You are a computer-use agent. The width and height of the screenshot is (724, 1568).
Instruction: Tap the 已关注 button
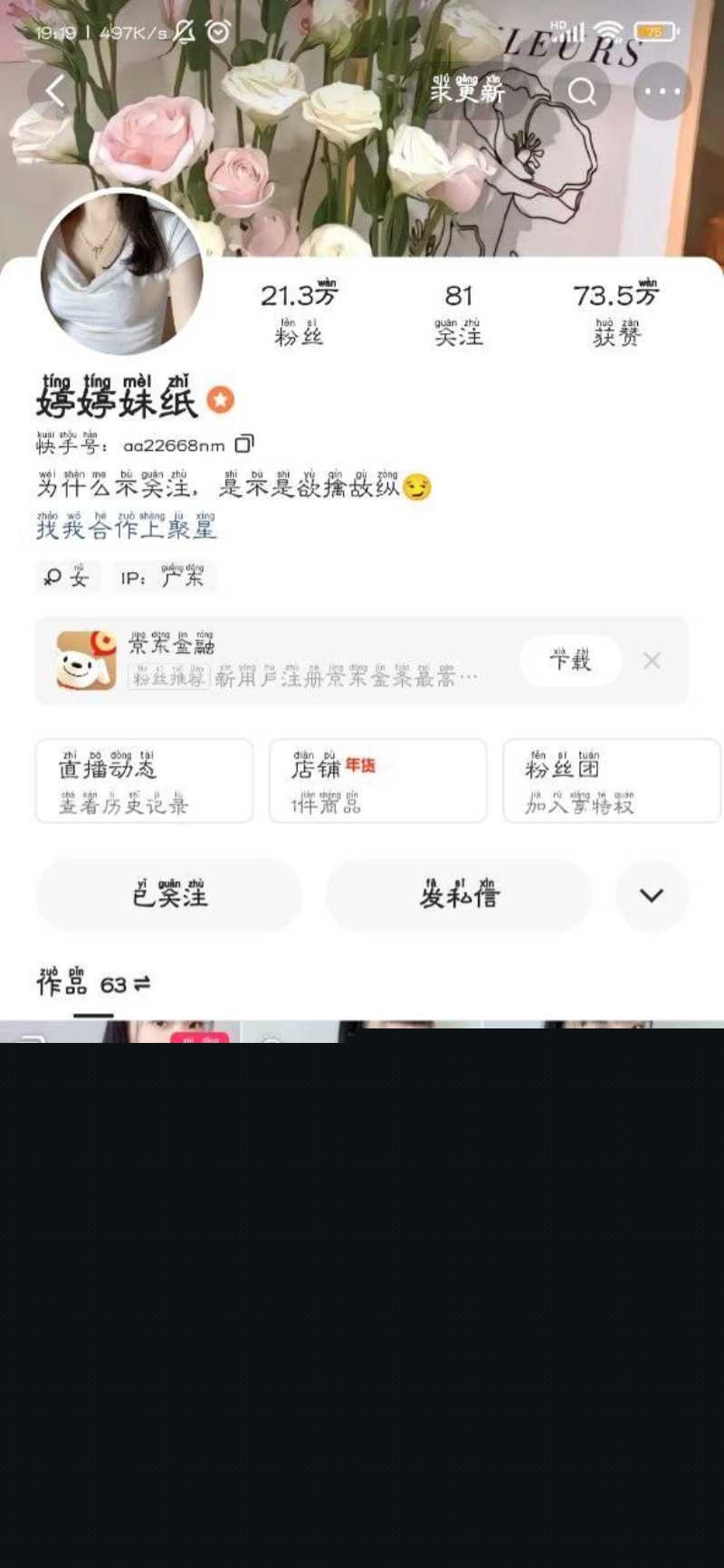coord(169,895)
